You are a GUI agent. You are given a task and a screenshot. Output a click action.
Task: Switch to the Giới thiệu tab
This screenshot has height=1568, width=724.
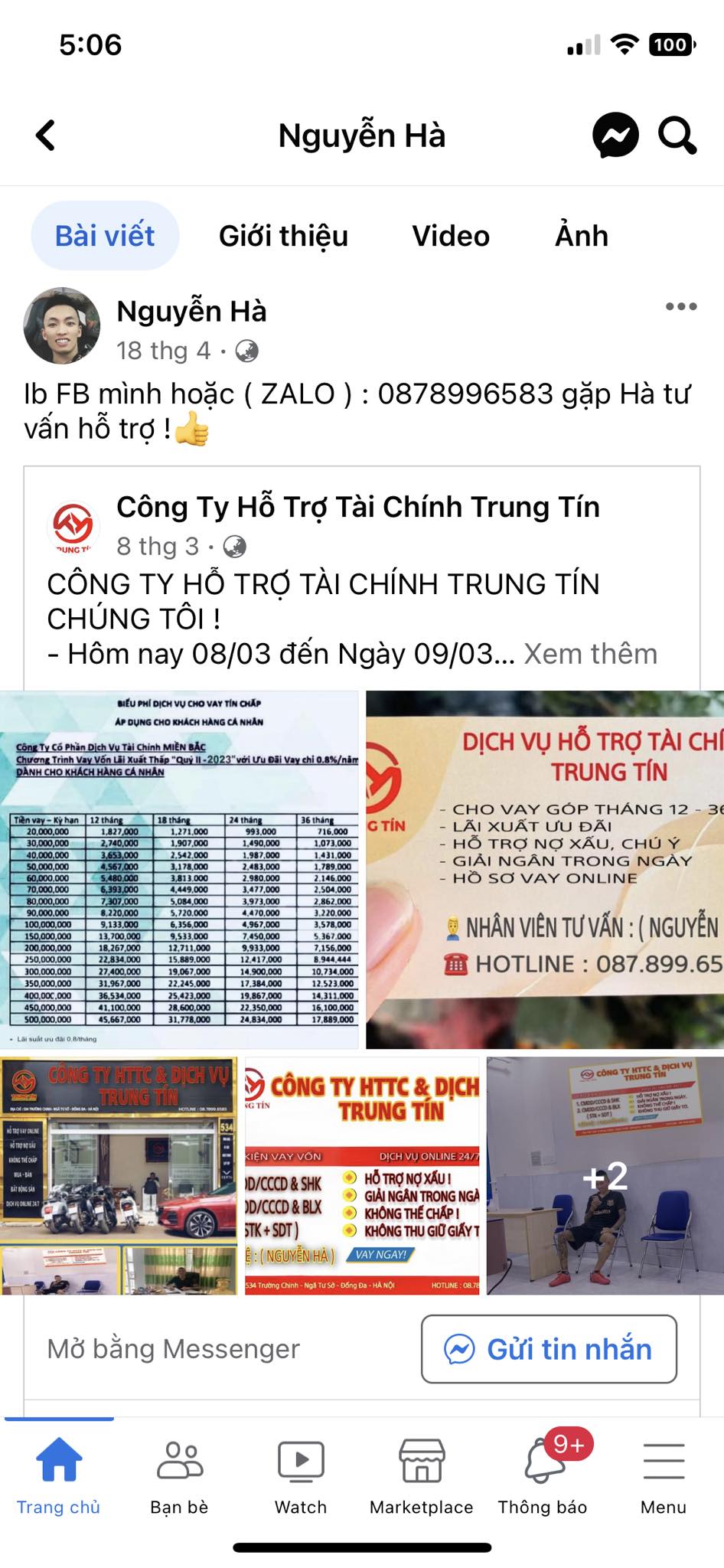[x=283, y=236]
